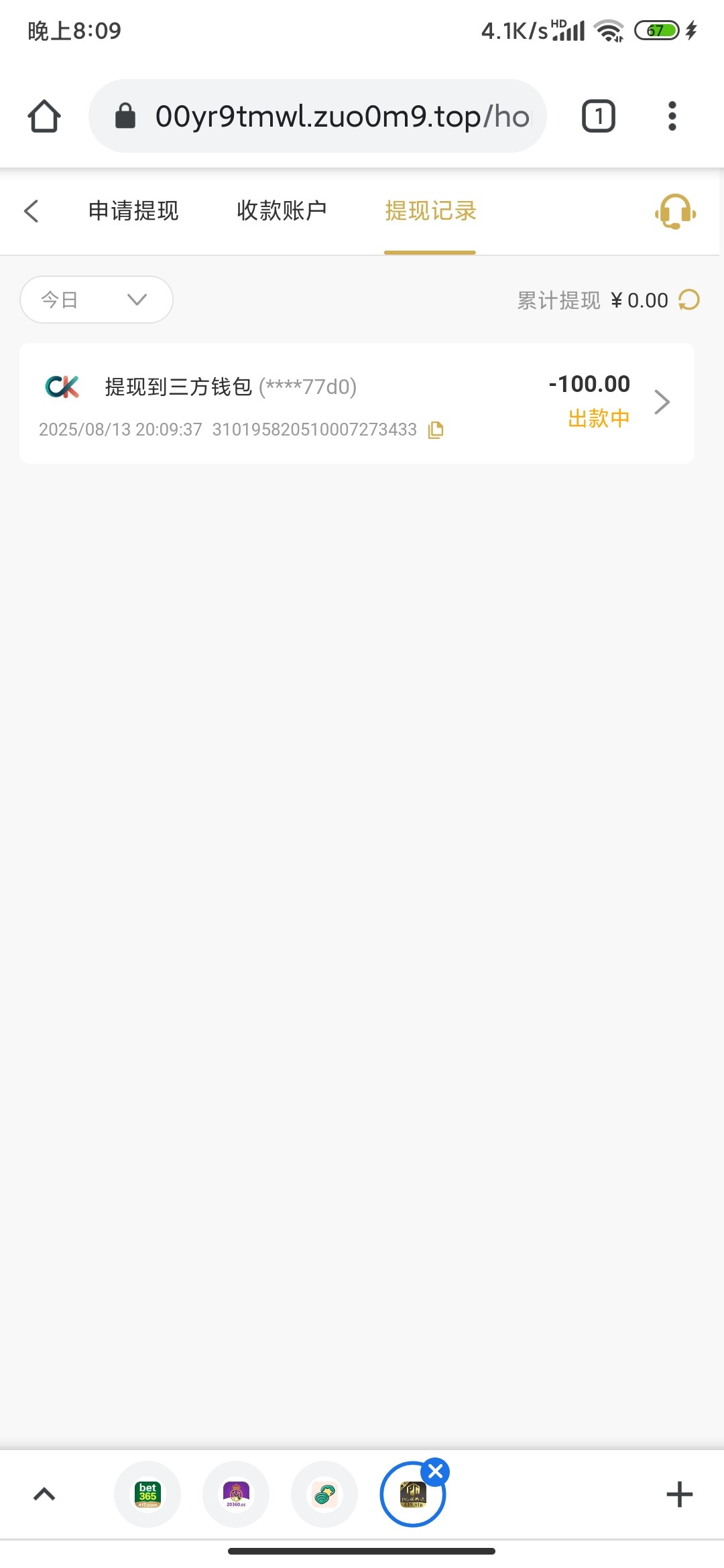Expand the withdrawal record details via right chevron
Image resolution: width=724 pixels, height=1568 pixels.
click(x=662, y=401)
